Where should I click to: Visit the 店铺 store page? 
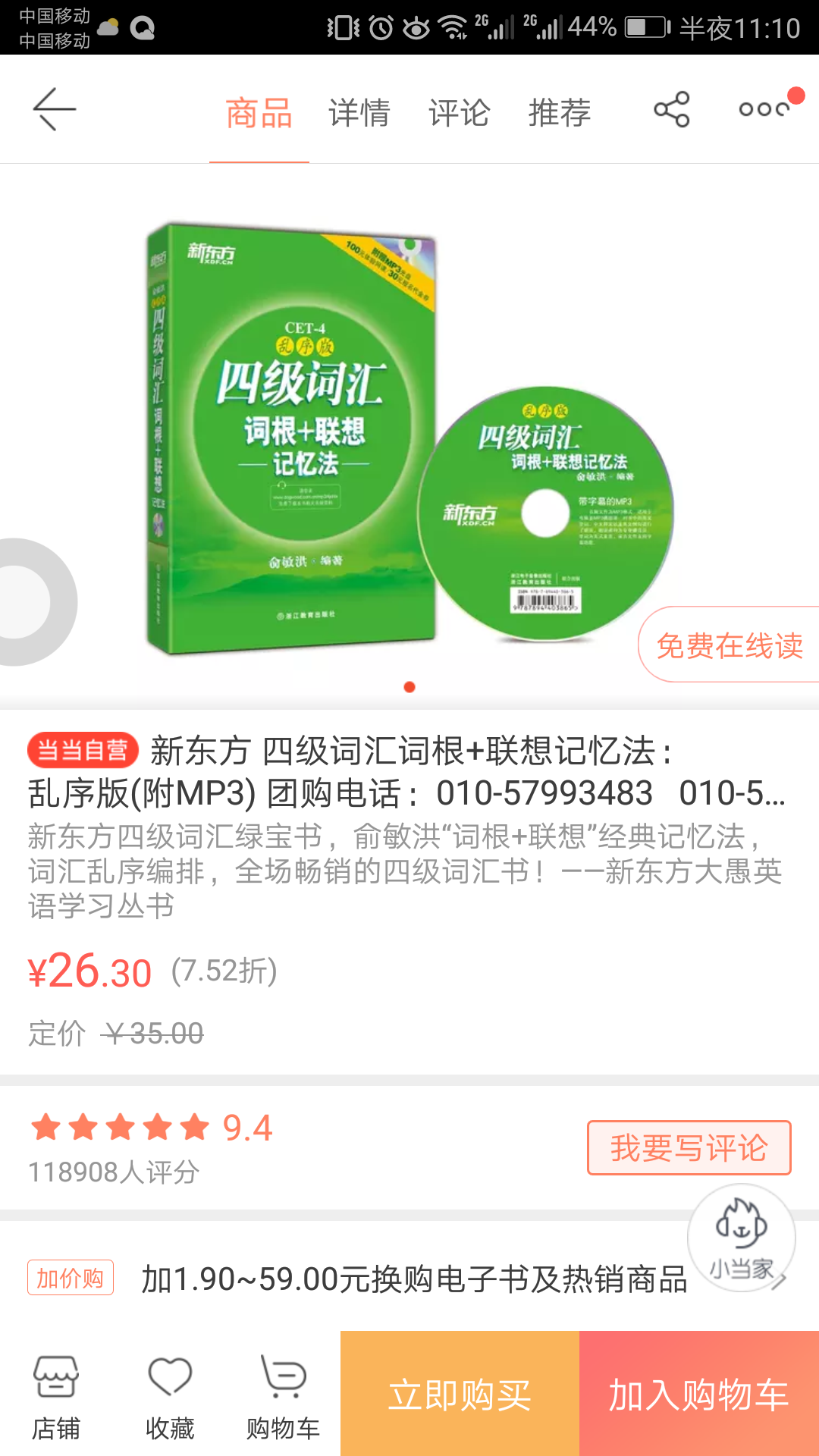coord(56,1396)
